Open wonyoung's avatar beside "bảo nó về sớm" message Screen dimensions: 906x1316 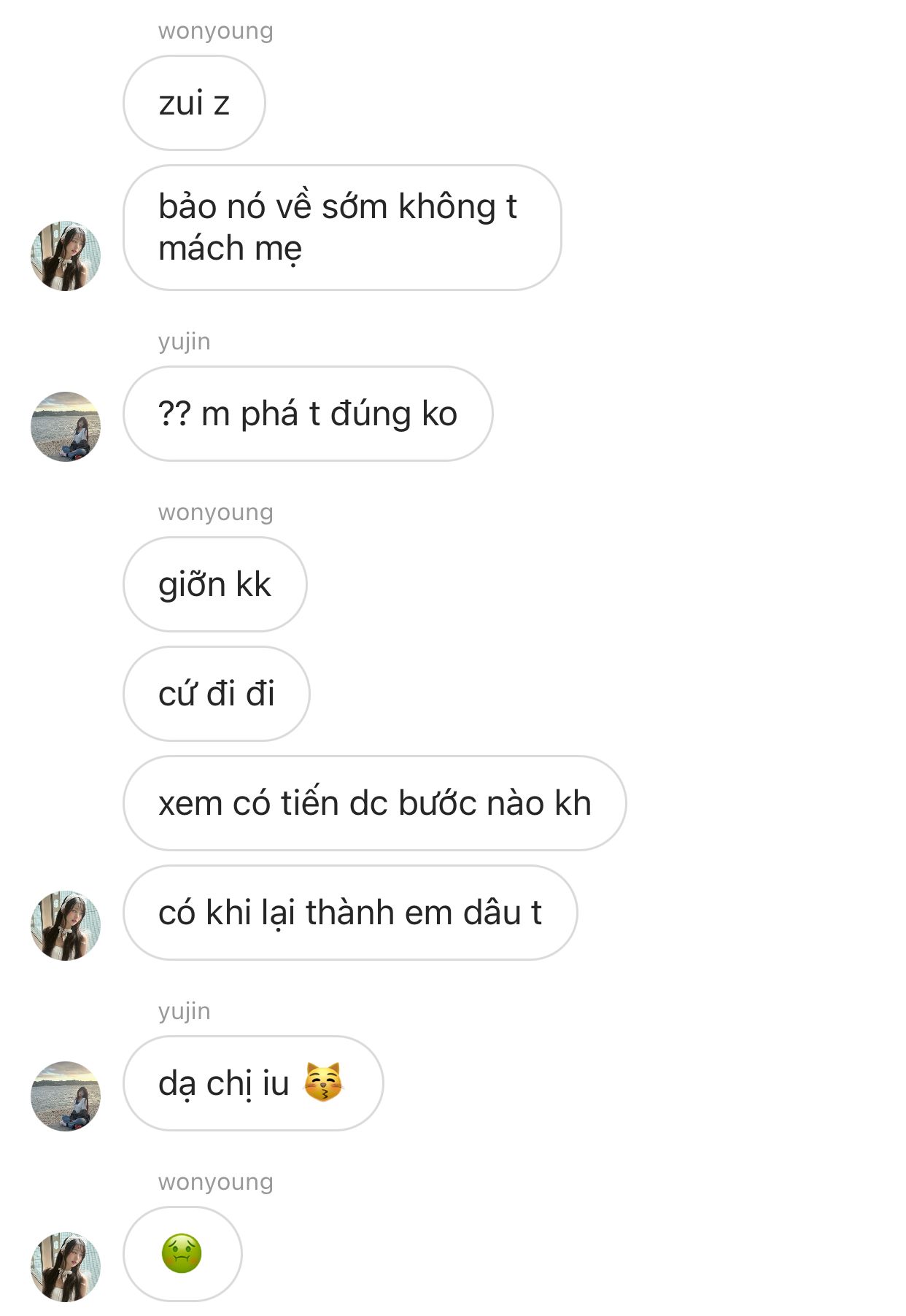coord(66,256)
